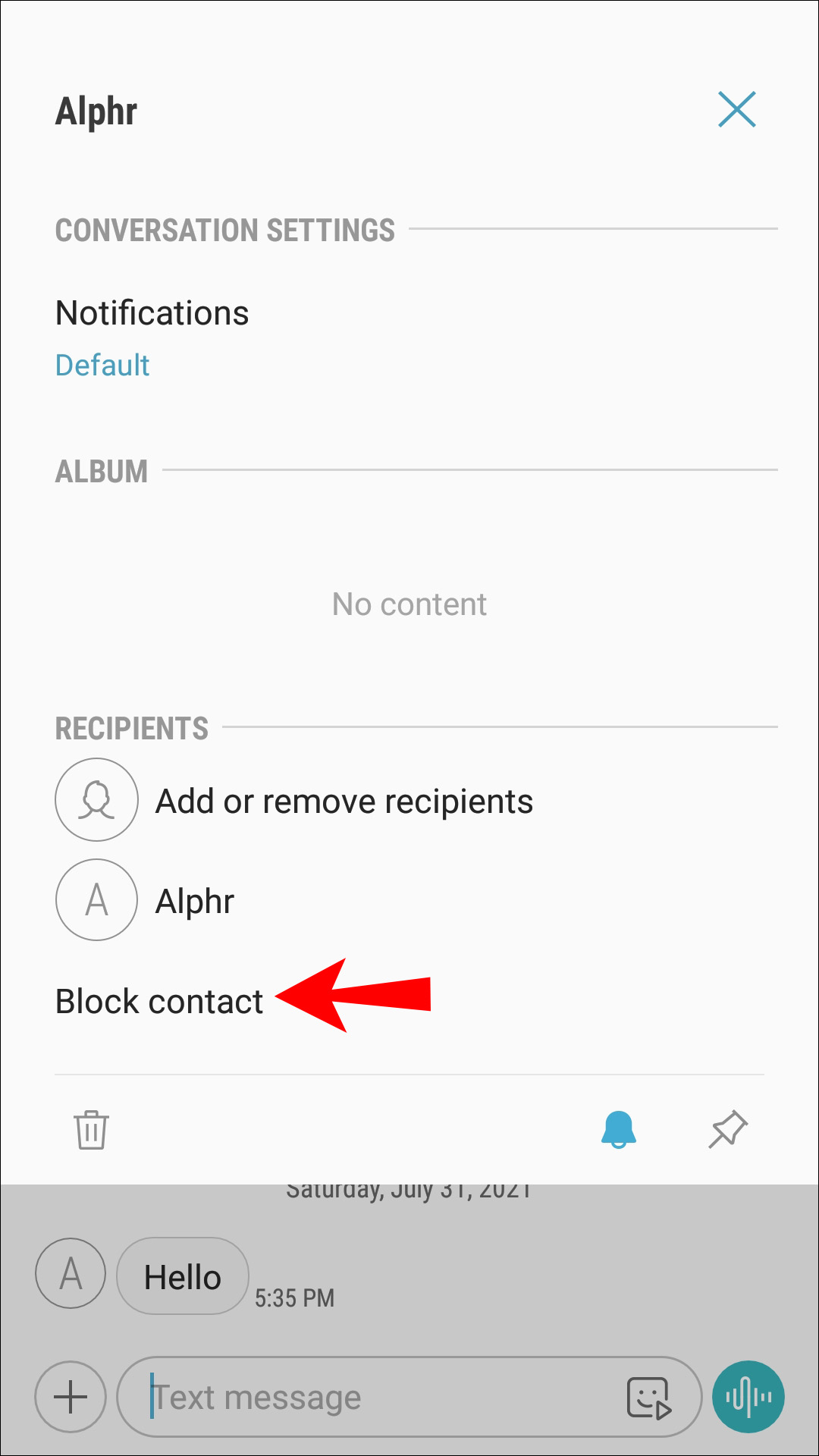Pin this conversation
This screenshot has width=819, height=1456.
point(728,1130)
